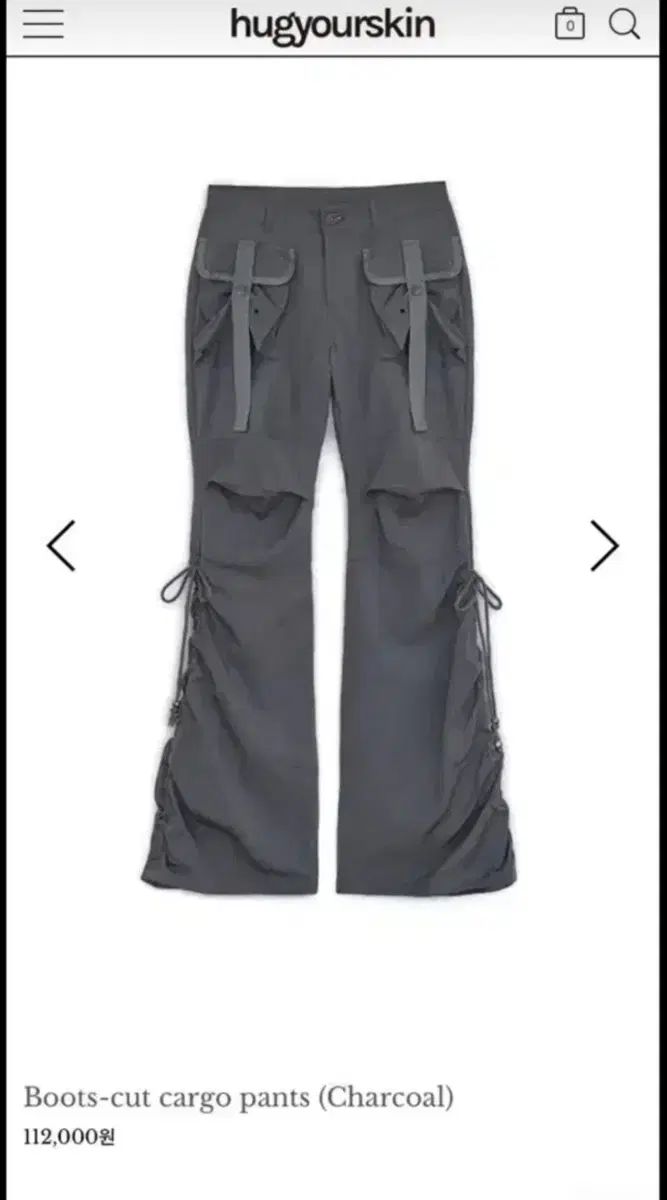
Task: Open the hamburger menu
Action: coord(43,25)
